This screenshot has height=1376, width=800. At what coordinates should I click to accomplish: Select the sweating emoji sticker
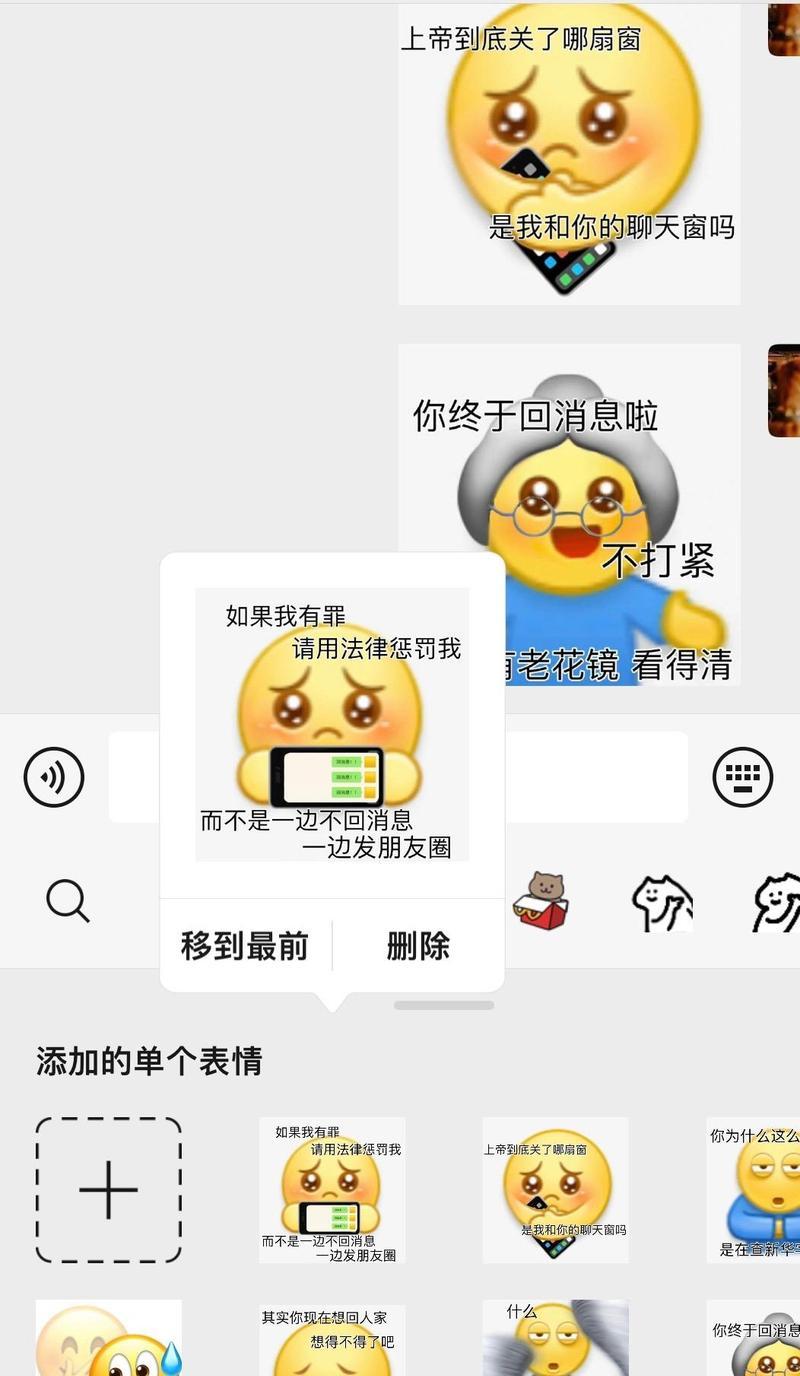[x=108, y=1340]
